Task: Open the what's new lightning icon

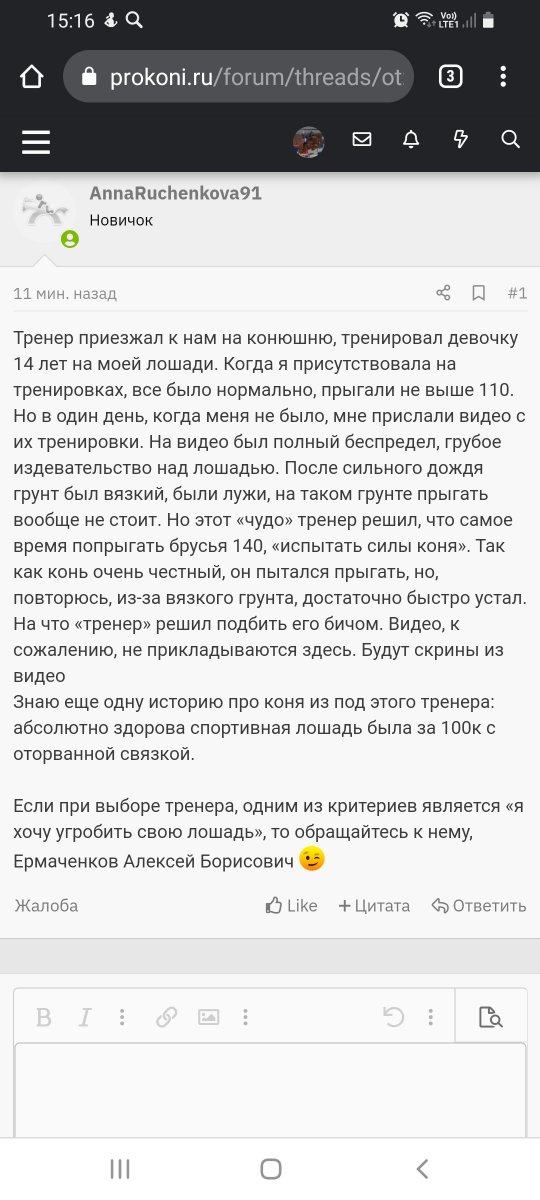Action: point(461,140)
